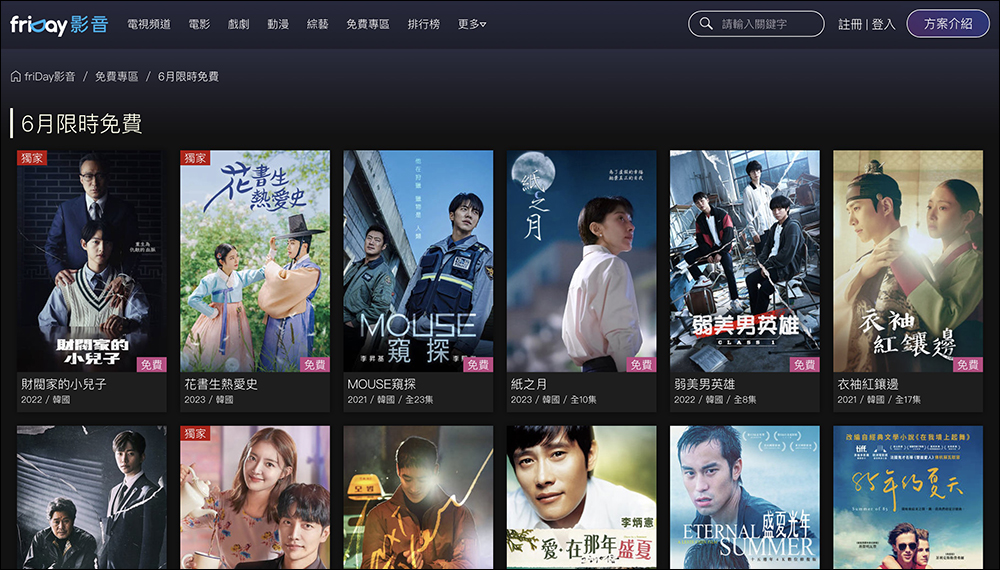The image size is (1000, 570).
Task: Open the 方案介紹 button
Action: point(947,24)
